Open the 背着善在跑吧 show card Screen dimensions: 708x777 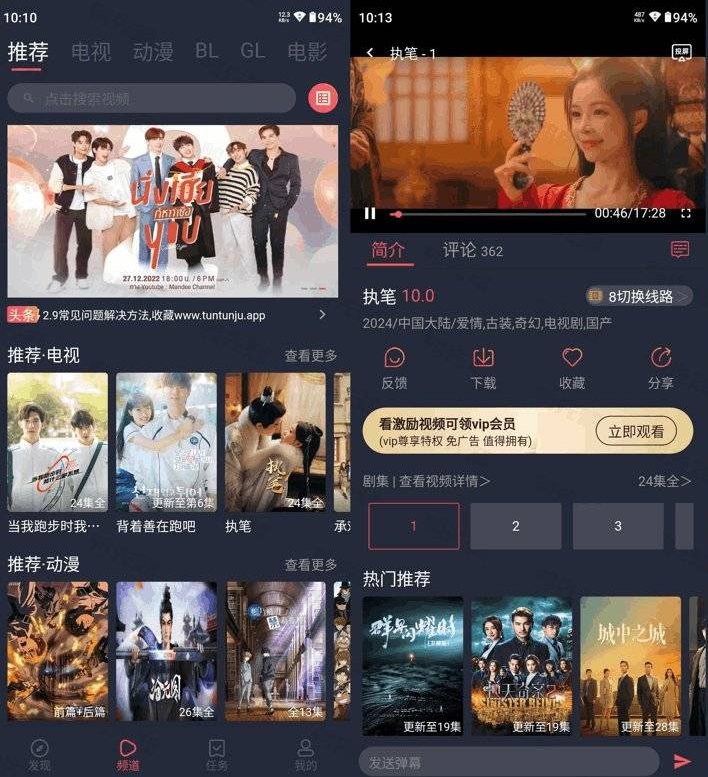click(166, 443)
